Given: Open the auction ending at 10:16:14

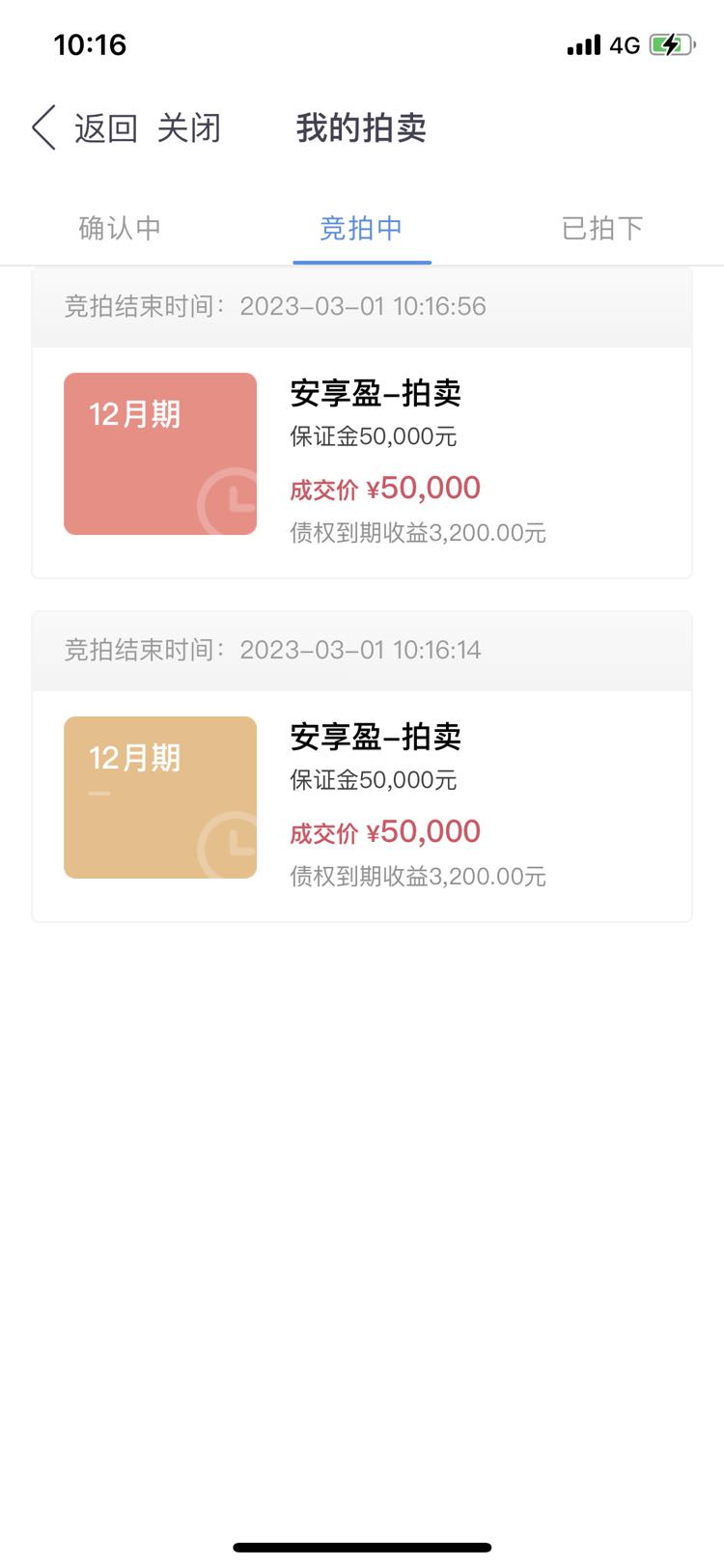Looking at the screenshot, I should click(x=362, y=767).
